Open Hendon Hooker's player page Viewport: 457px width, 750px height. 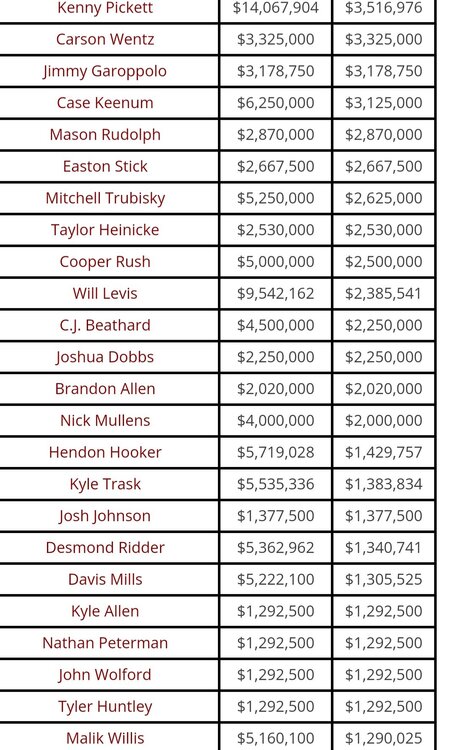coord(105,452)
